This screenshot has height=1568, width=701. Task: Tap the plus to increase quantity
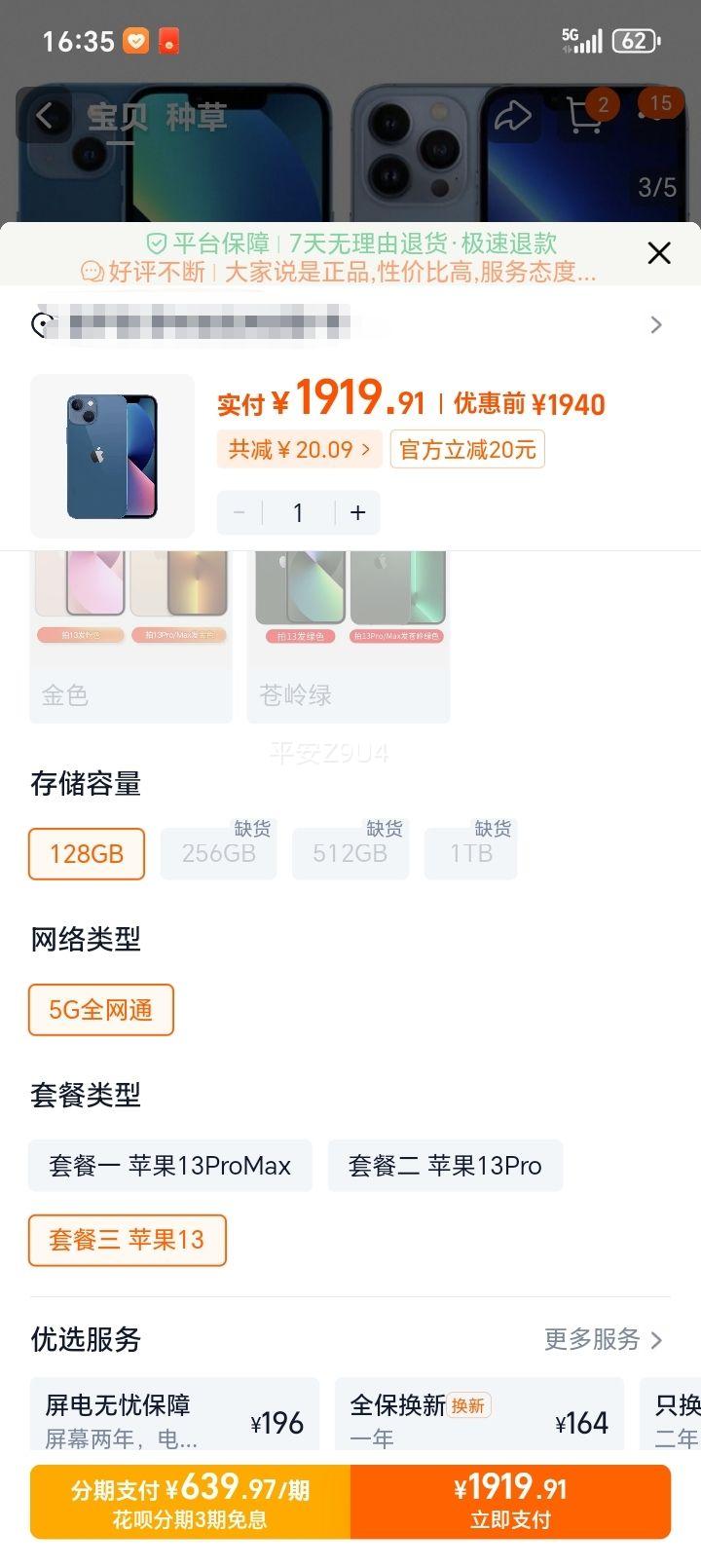coord(358,512)
